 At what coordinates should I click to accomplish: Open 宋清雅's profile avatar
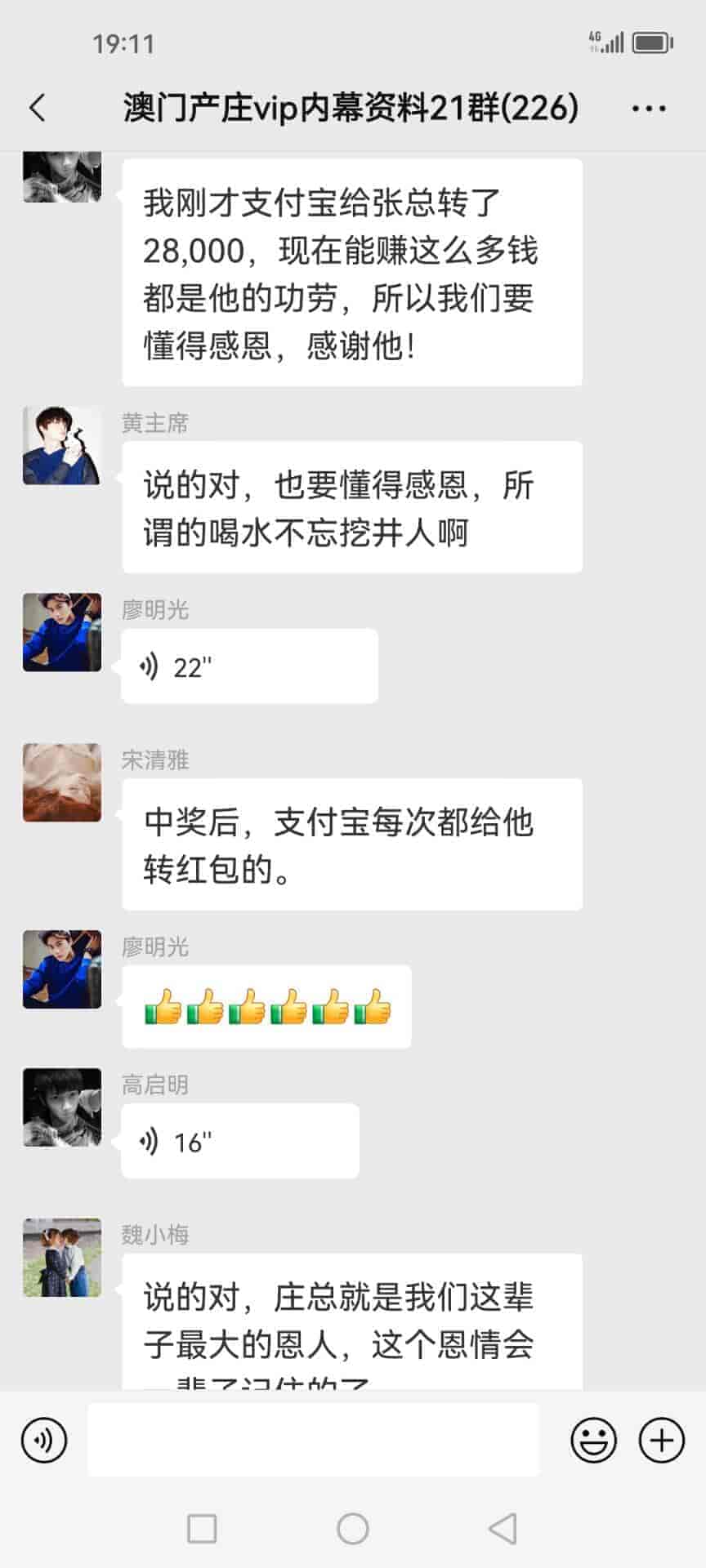tap(62, 782)
